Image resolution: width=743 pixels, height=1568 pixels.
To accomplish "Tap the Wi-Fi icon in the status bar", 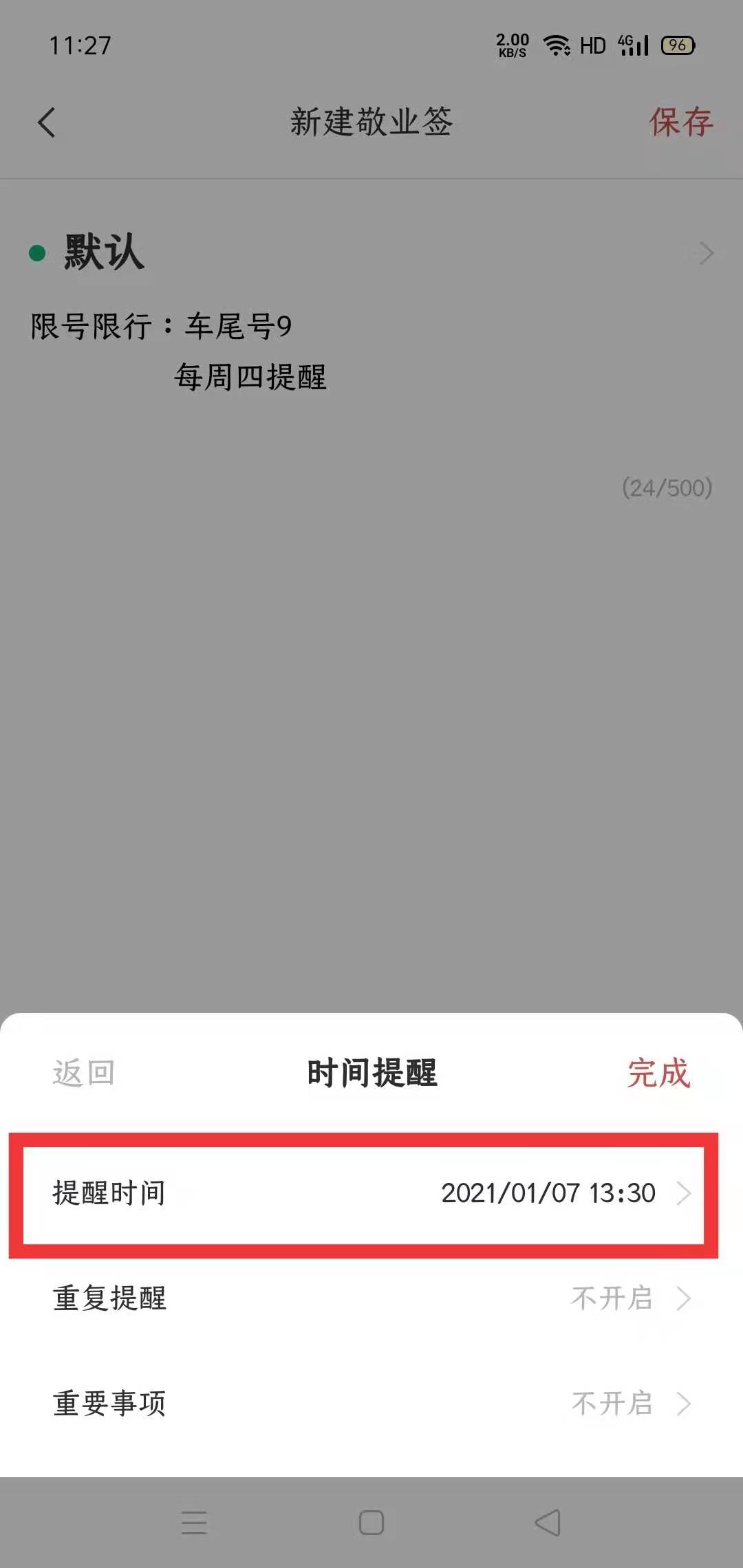I will 558,45.
